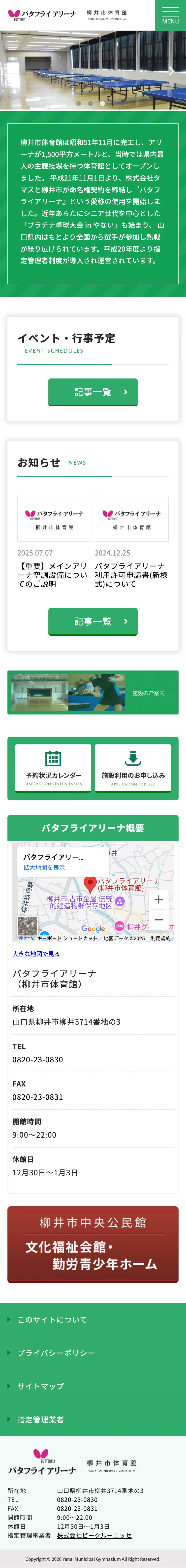This screenshot has width=186, height=1568.
Task: Zoom out on the map
Action: (x=159, y=920)
